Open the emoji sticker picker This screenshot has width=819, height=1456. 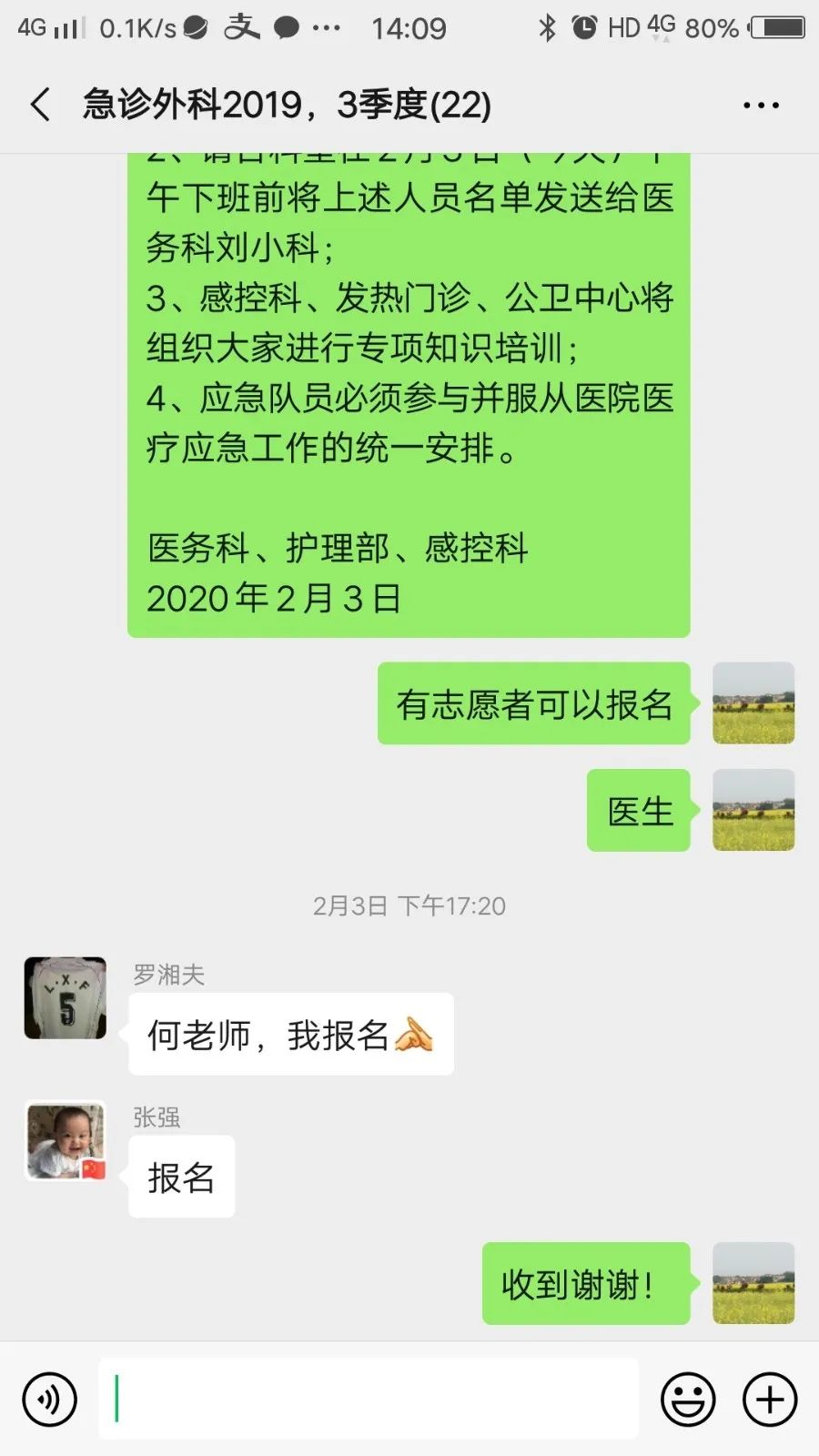point(688,1400)
